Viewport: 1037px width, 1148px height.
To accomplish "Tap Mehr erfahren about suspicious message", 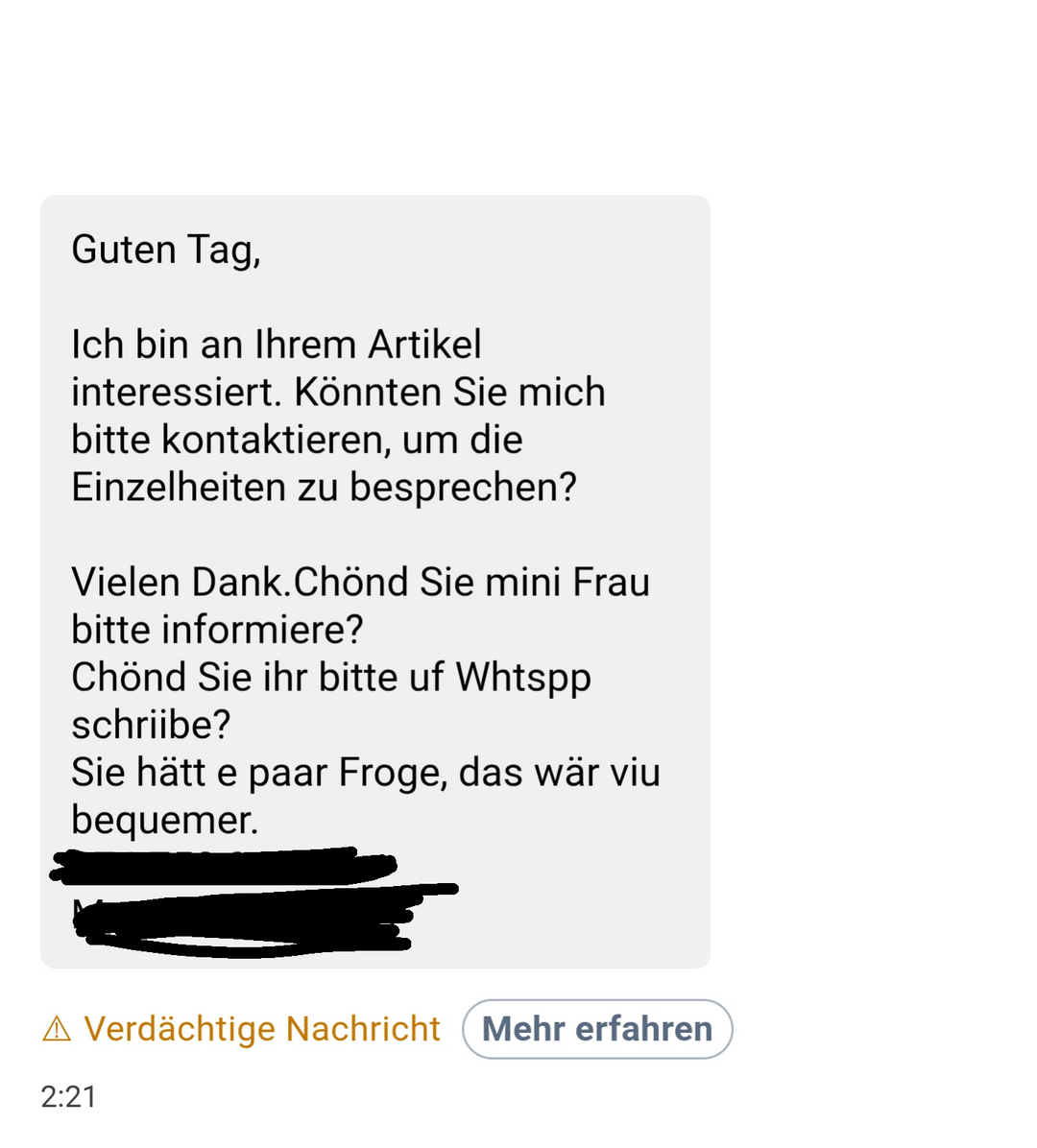I will (597, 1029).
